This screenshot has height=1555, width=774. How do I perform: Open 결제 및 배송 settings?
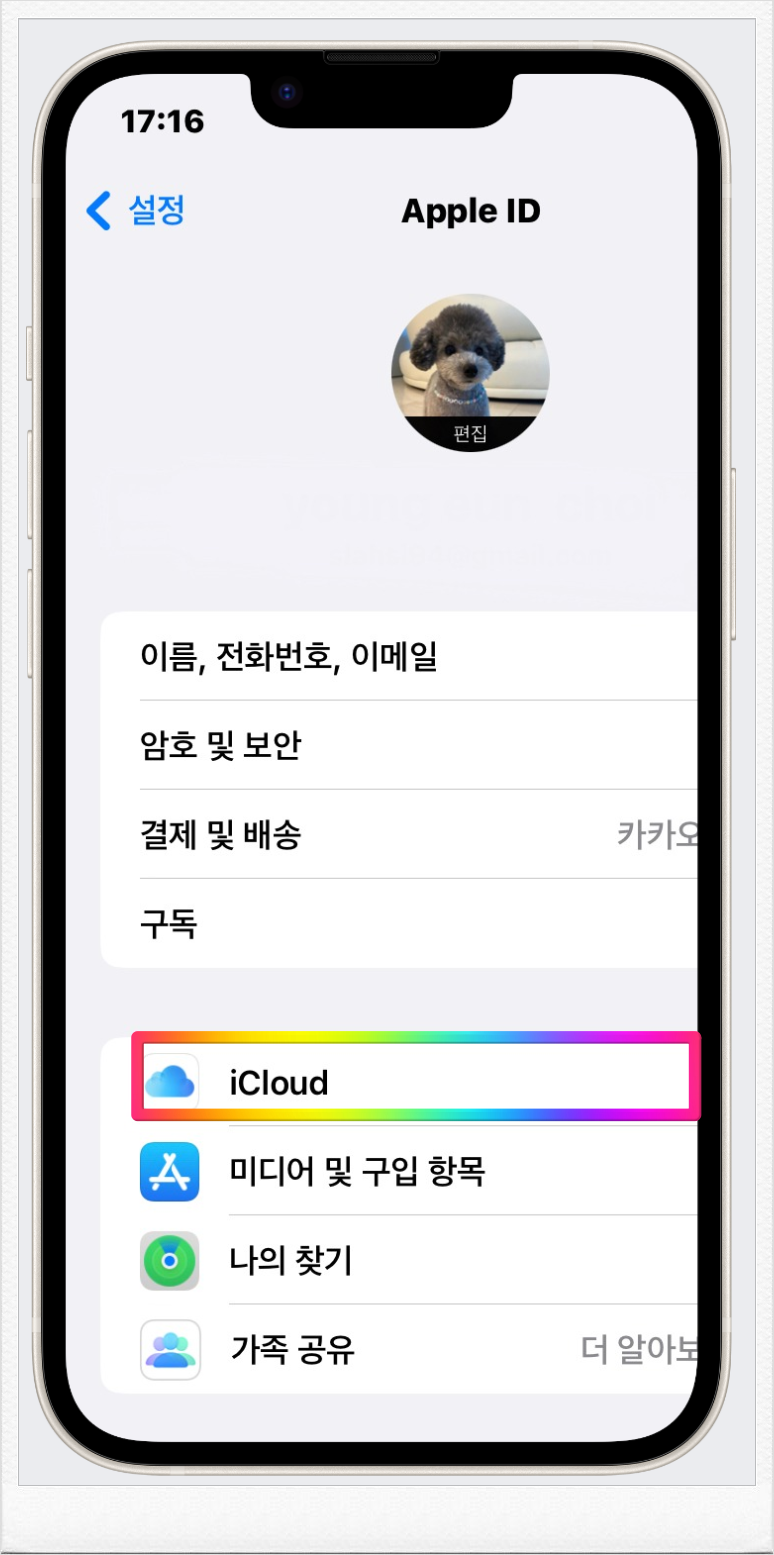click(x=400, y=834)
